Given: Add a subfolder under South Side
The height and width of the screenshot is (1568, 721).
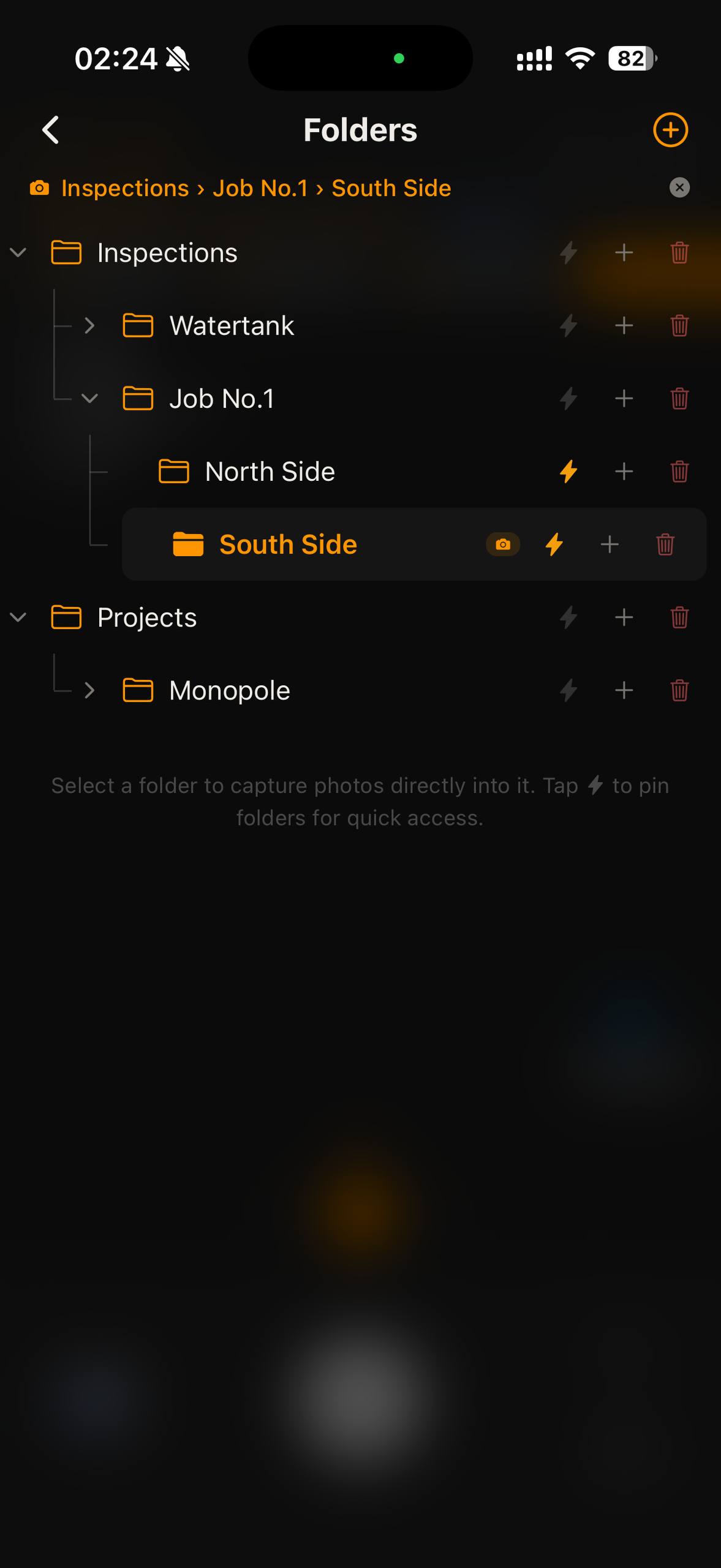Looking at the screenshot, I should tap(610, 544).
